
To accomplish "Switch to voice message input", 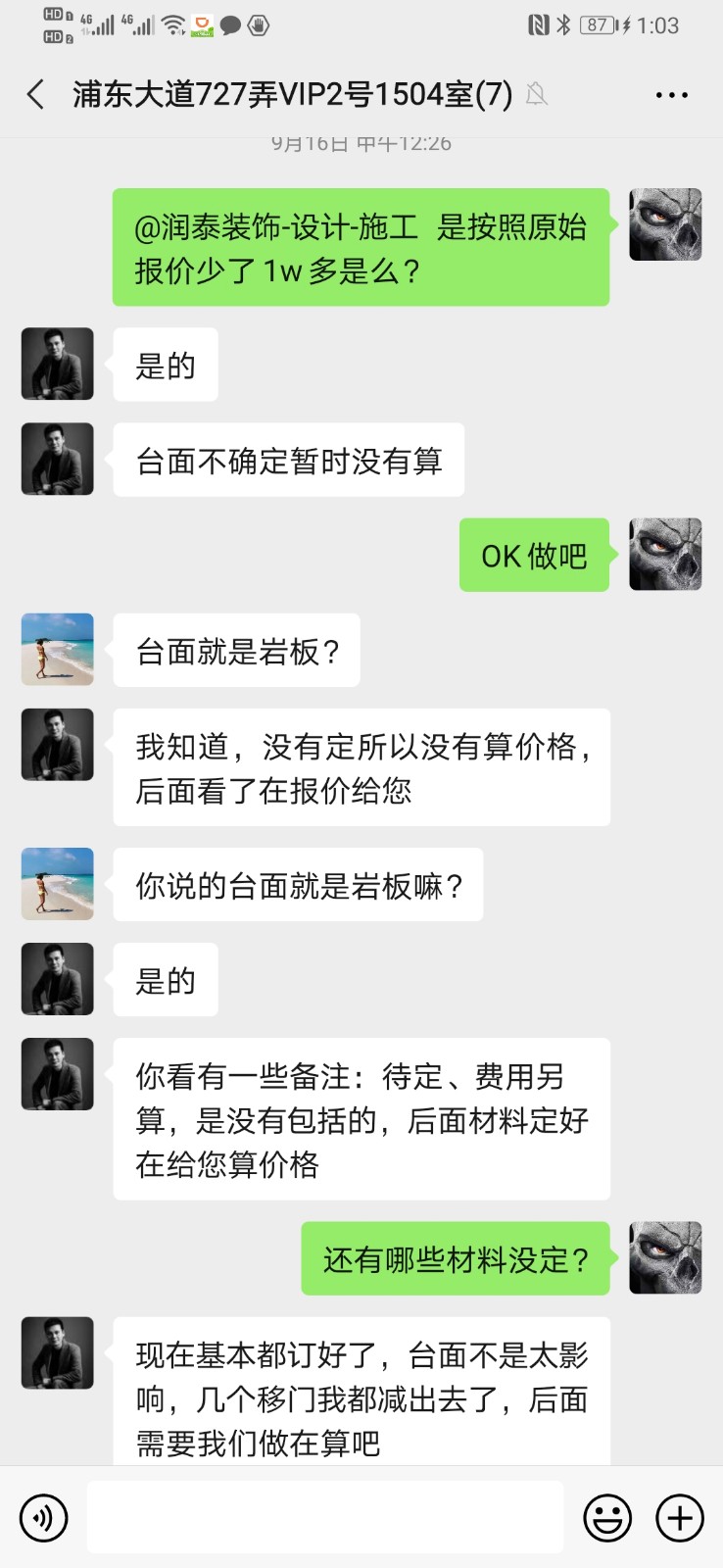I will (x=43, y=1518).
